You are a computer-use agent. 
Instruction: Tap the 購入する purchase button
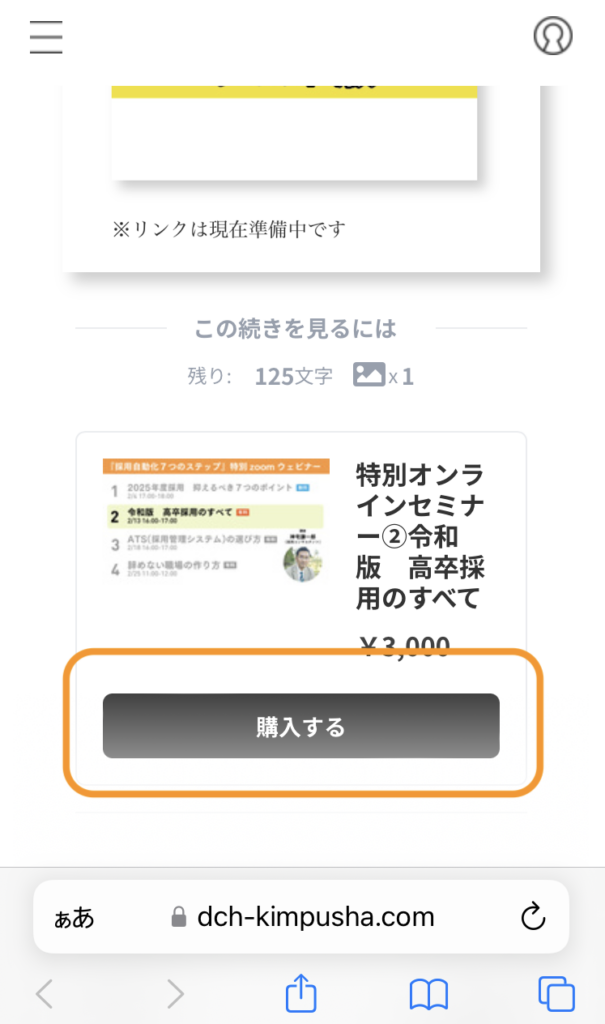pyautogui.click(x=301, y=726)
